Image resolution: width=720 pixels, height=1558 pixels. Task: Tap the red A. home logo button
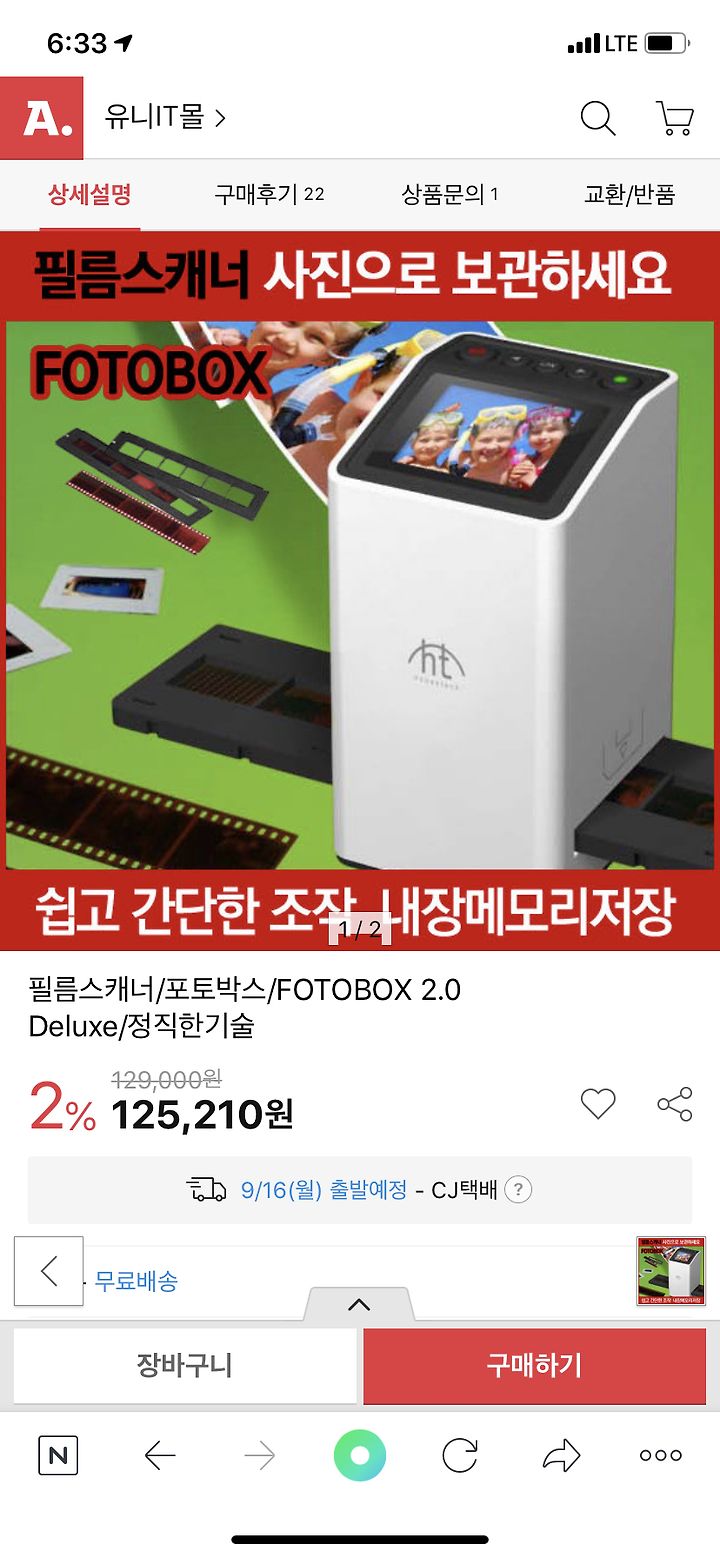click(41, 118)
